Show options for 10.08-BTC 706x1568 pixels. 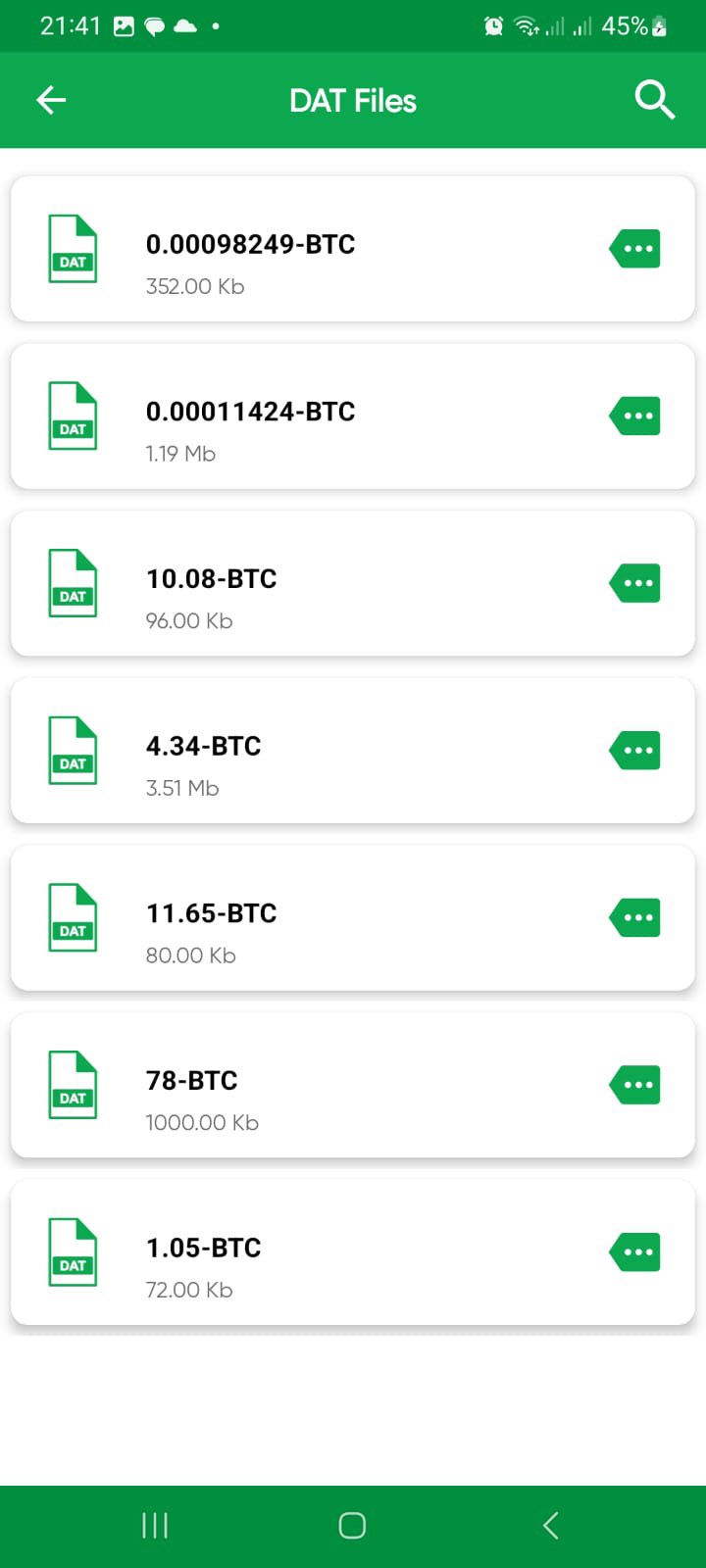[635, 583]
